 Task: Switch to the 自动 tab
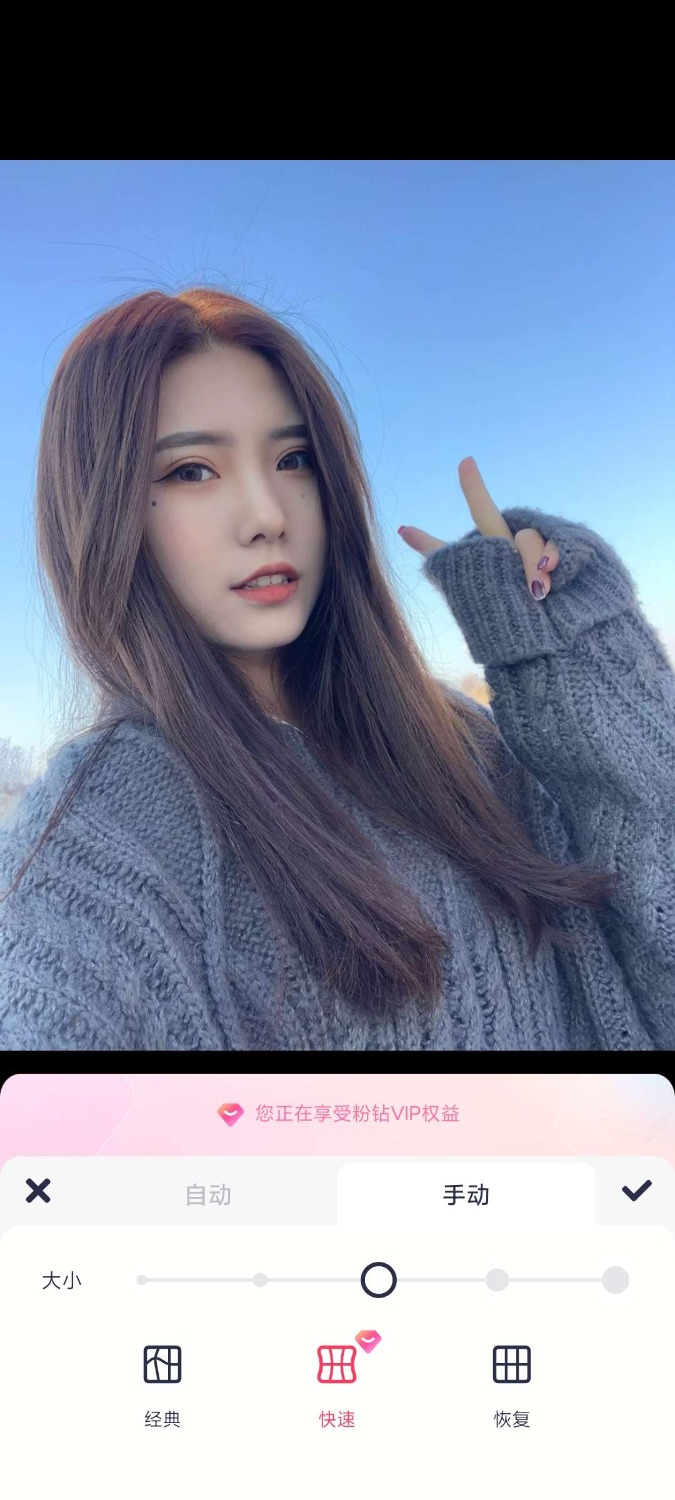click(x=208, y=1194)
